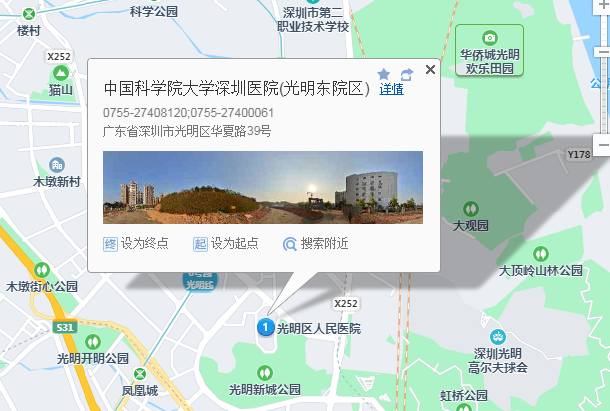Close the hospital info popup
Image resolution: width=610 pixels, height=411 pixels.
[430, 70]
